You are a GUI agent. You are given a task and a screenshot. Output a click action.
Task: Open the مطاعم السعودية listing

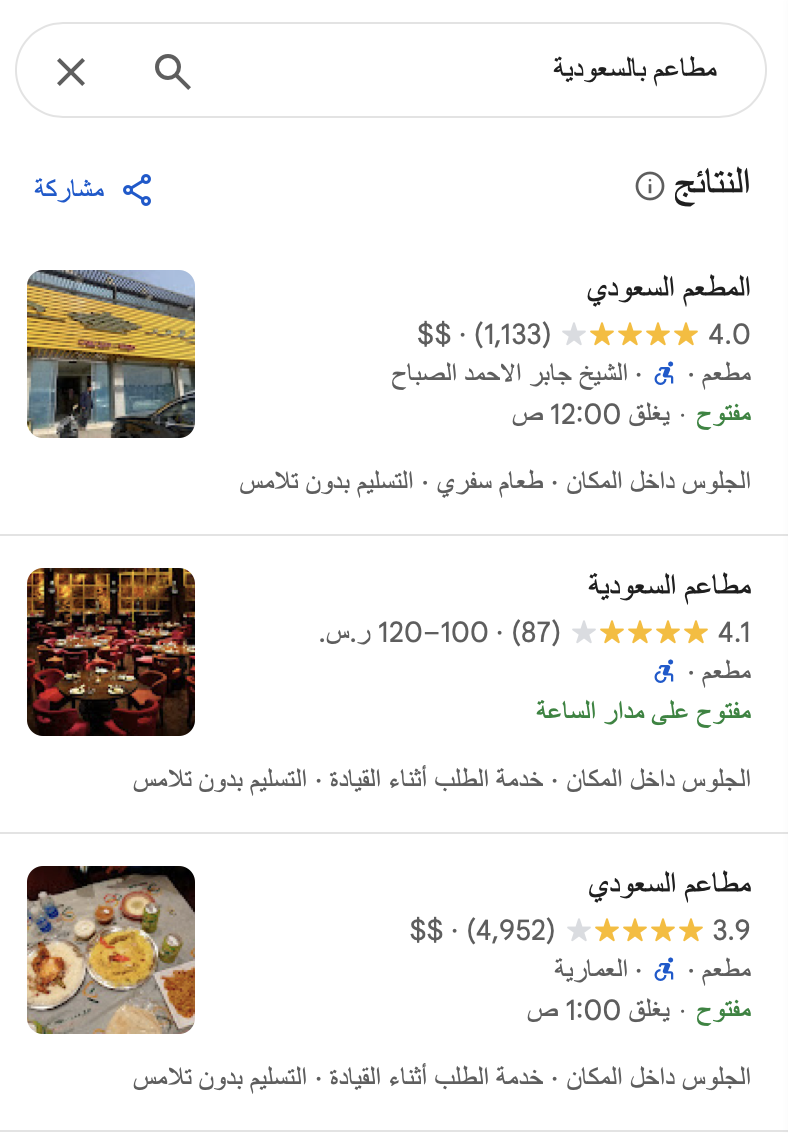click(x=669, y=585)
